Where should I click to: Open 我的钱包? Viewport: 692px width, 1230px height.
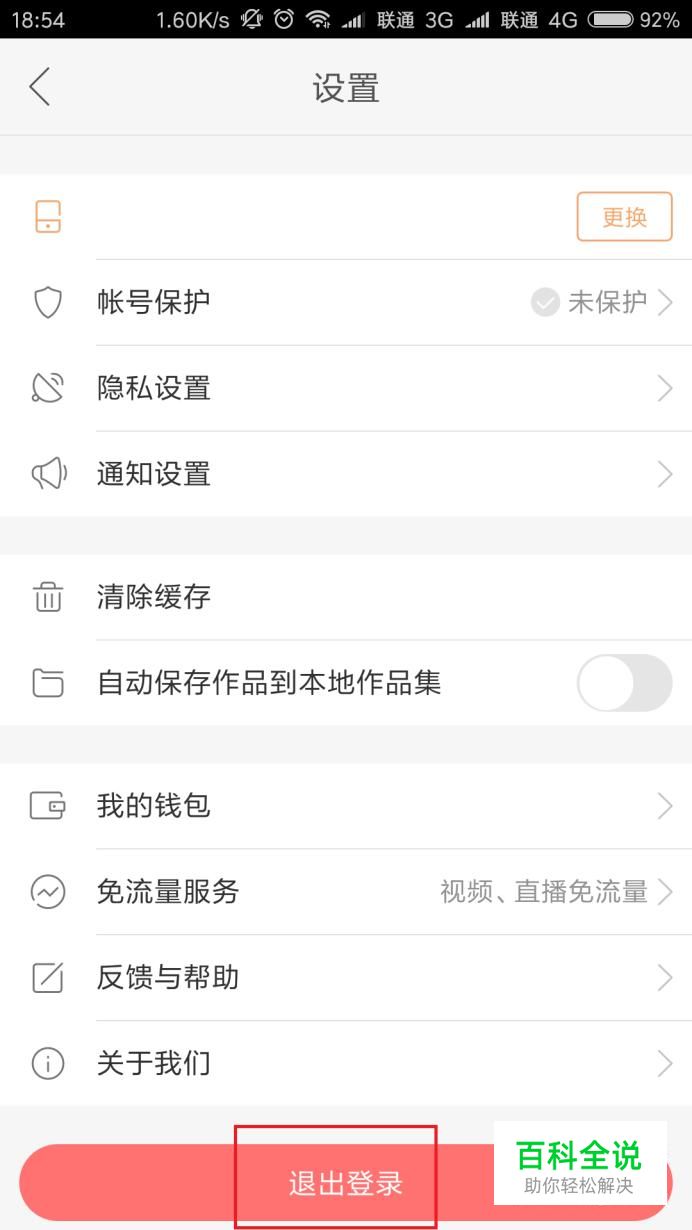pos(346,806)
